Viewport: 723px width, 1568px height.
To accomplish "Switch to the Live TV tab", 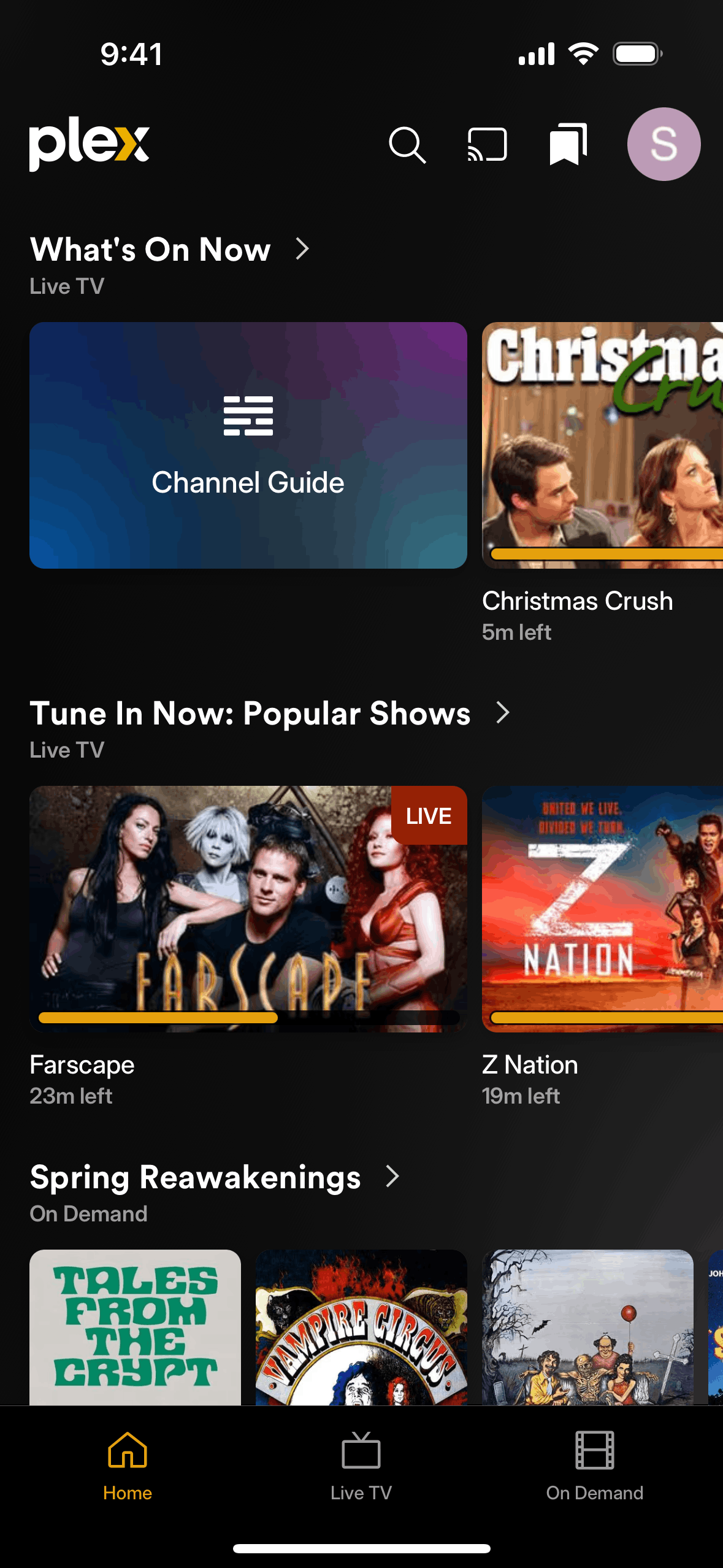I will (x=361, y=1466).
